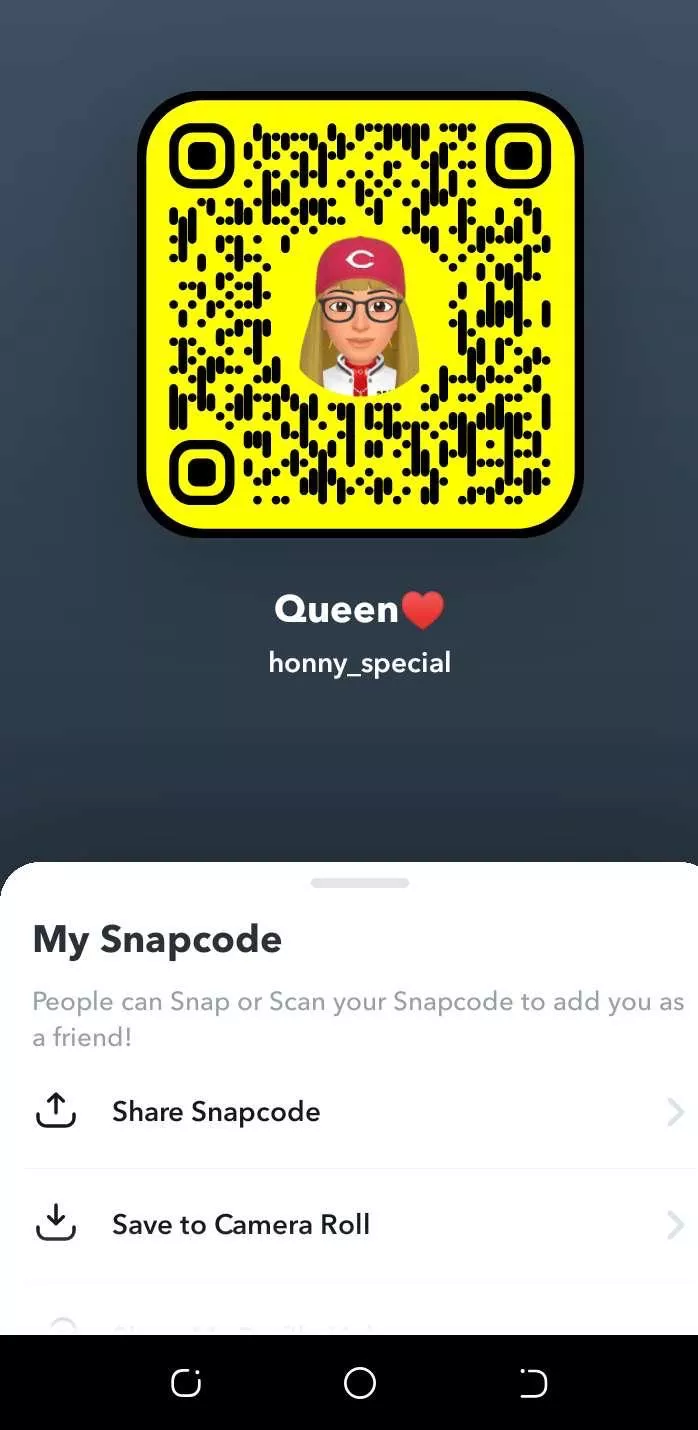This screenshot has height=1430, width=698.
Task: Select Save to Camera Roll
Action: 240,1224
